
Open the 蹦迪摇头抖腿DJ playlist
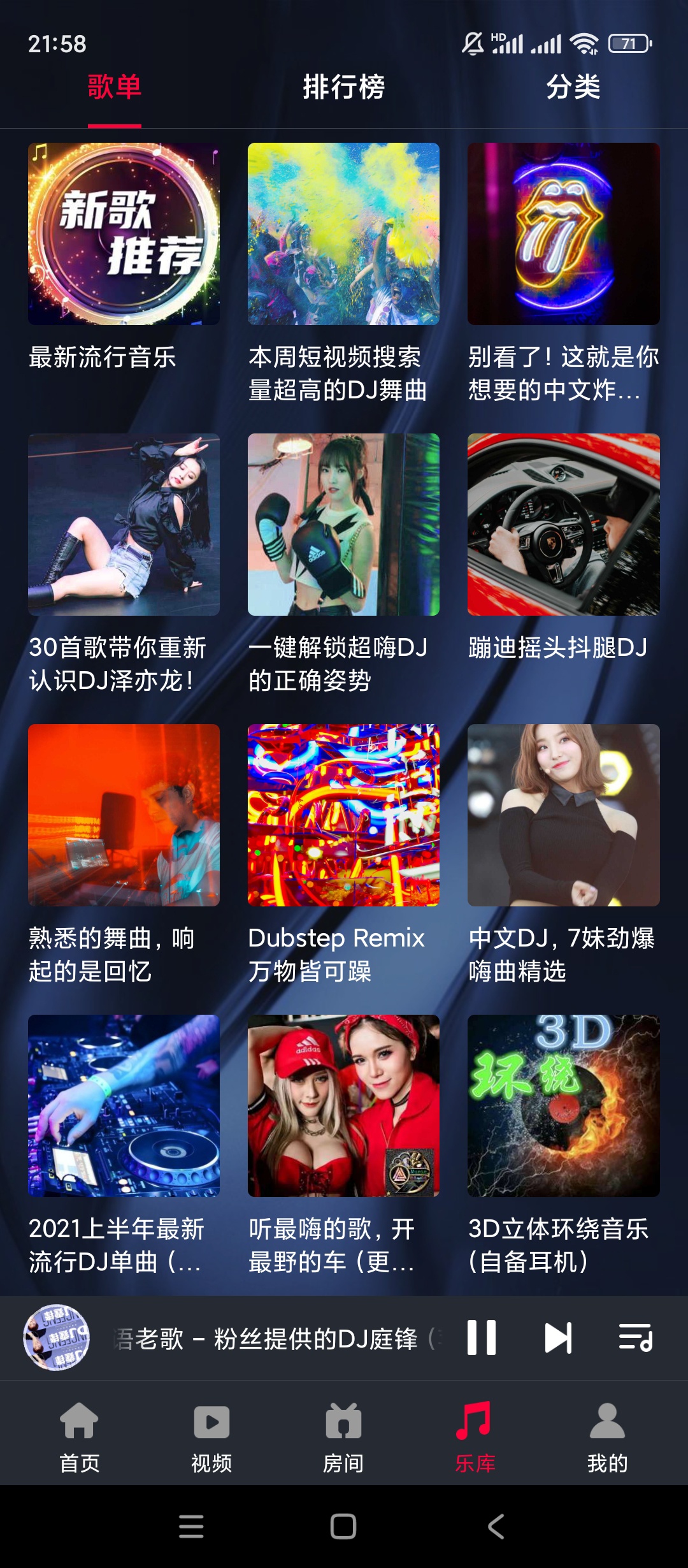click(x=563, y=525)
